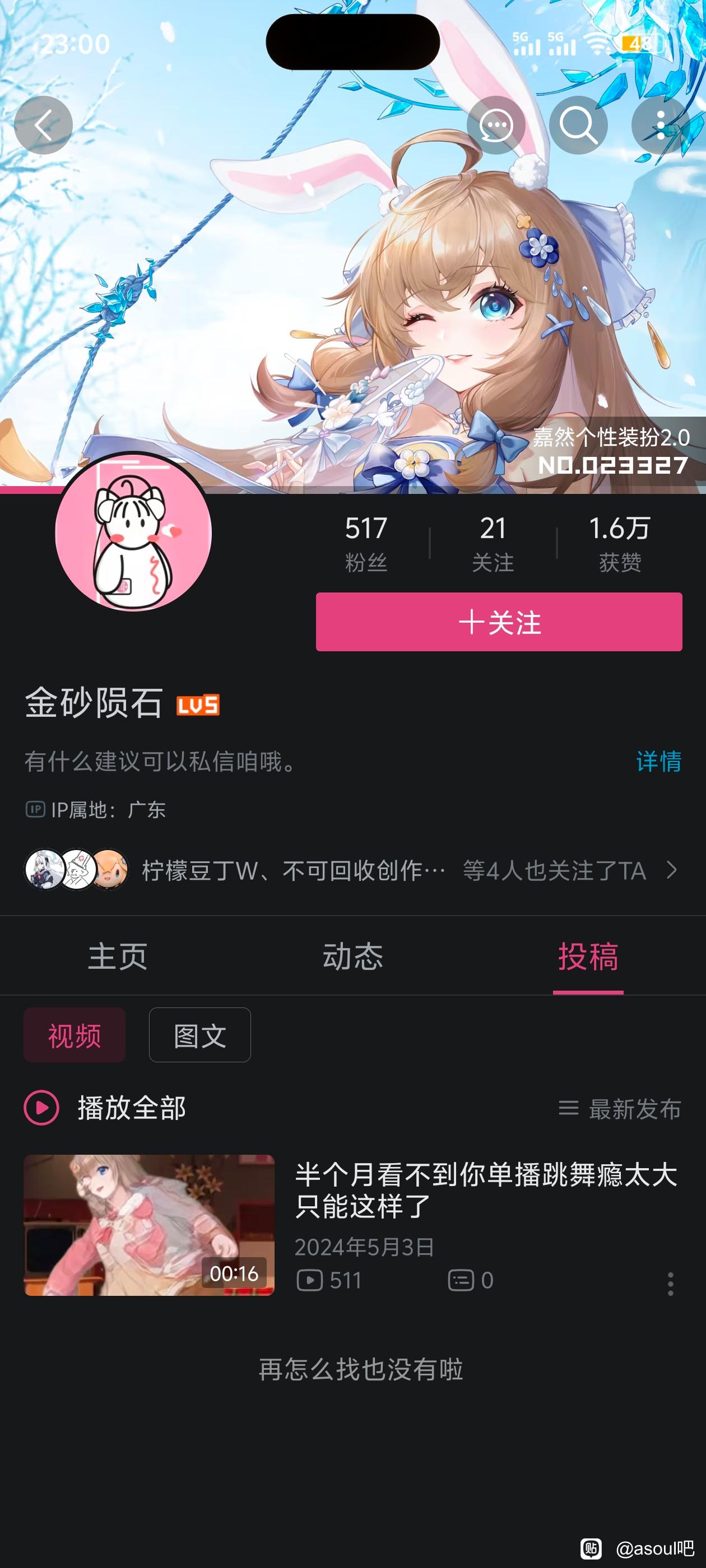This screenshot has width=706, height=1568.
Task: Open more options for the 2024年5月3日 video
Action: point(670,1284)
